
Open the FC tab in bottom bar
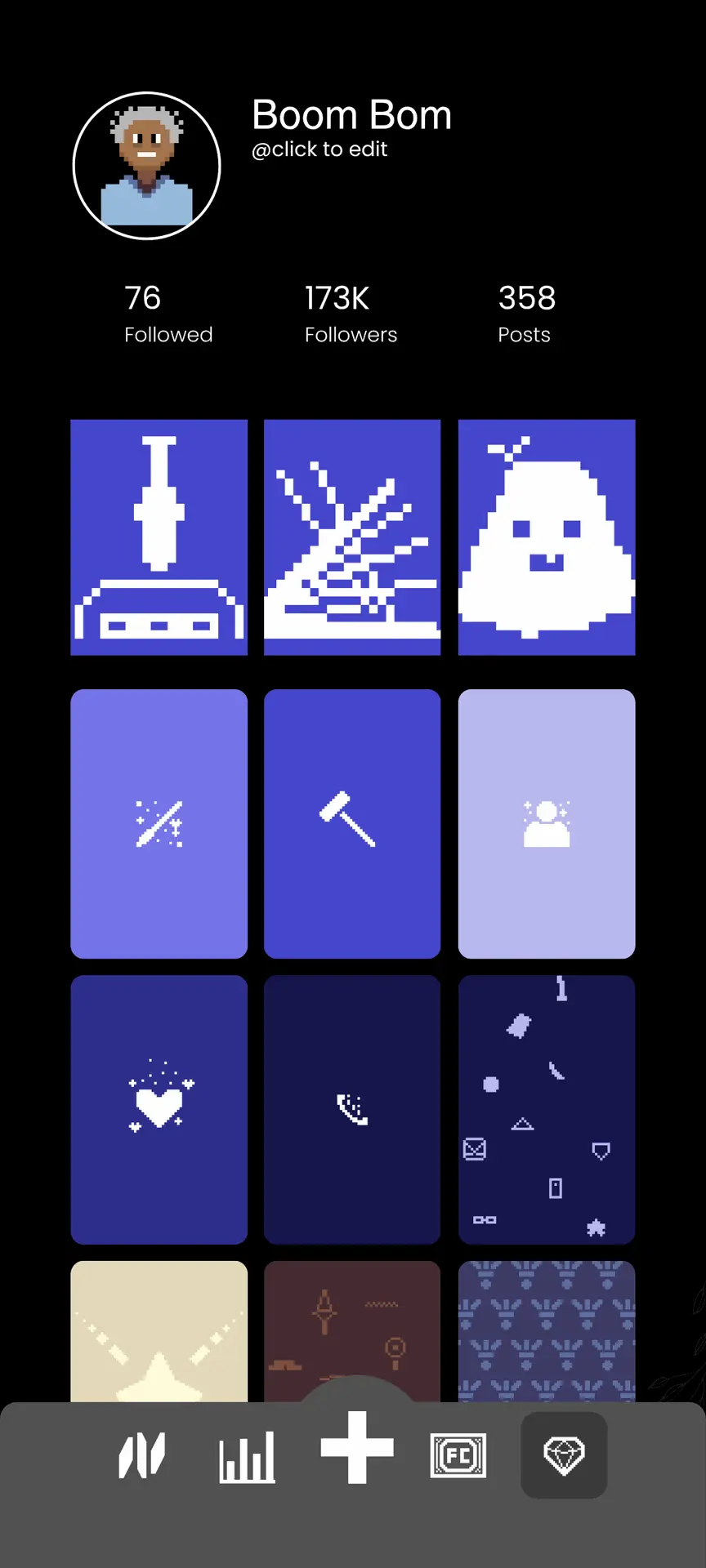(x=458, y=1455)
